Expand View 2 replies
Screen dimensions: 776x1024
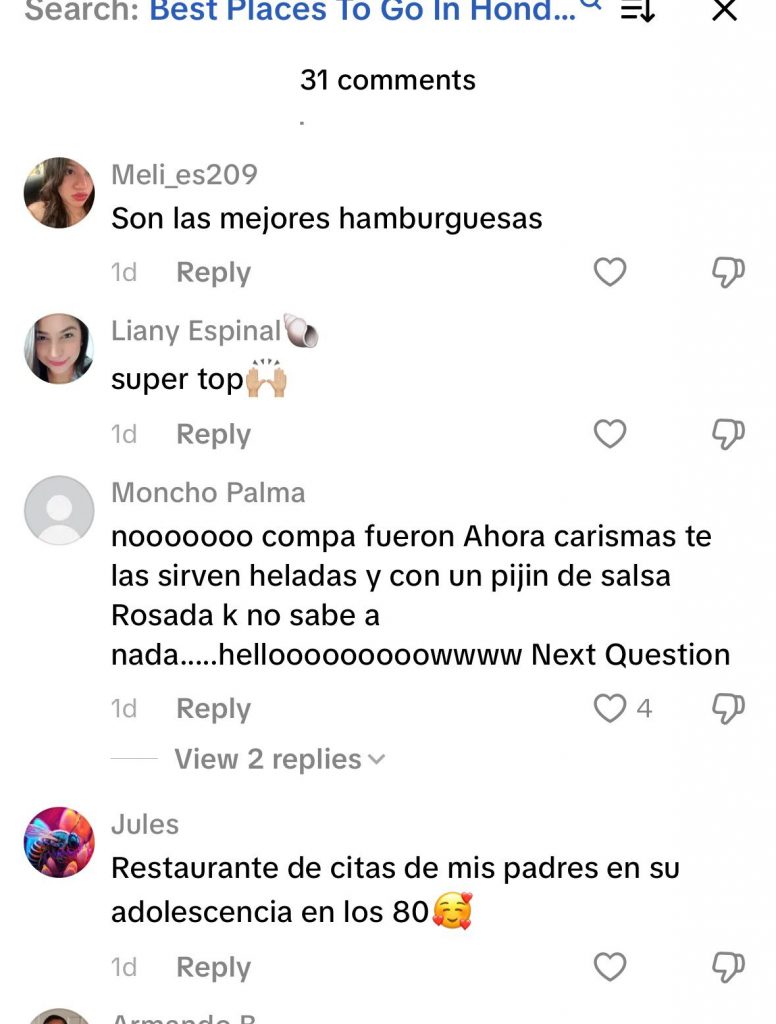pos(279,759)
